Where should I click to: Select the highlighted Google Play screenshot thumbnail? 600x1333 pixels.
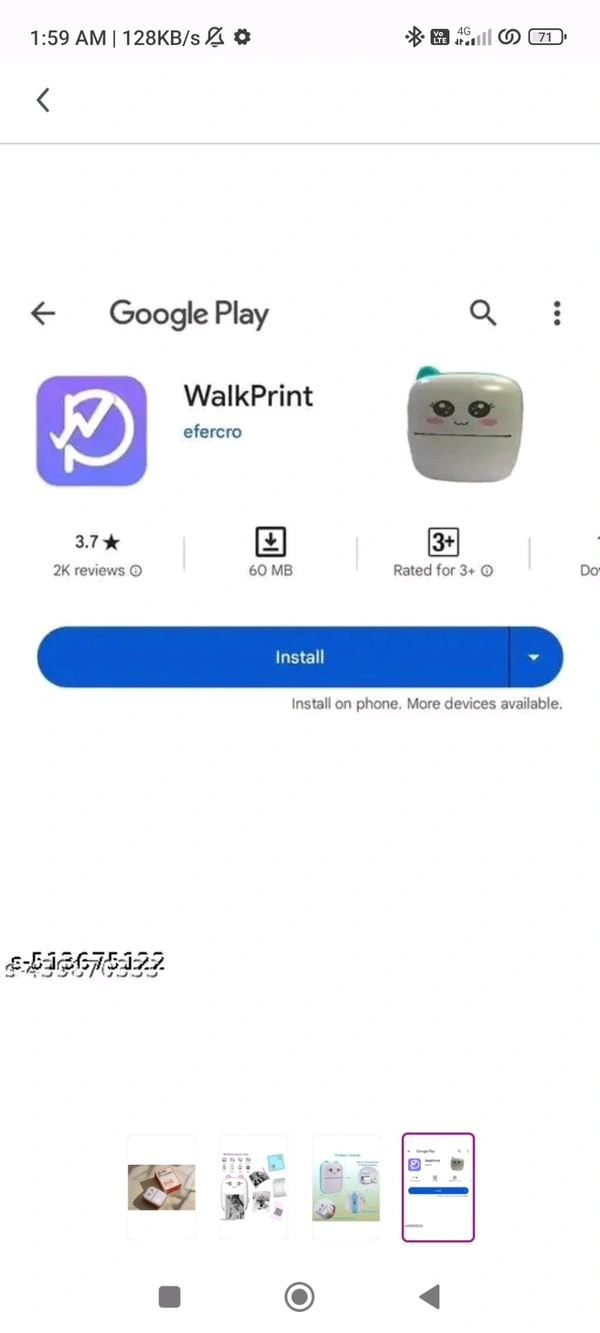pos(438,1187)
